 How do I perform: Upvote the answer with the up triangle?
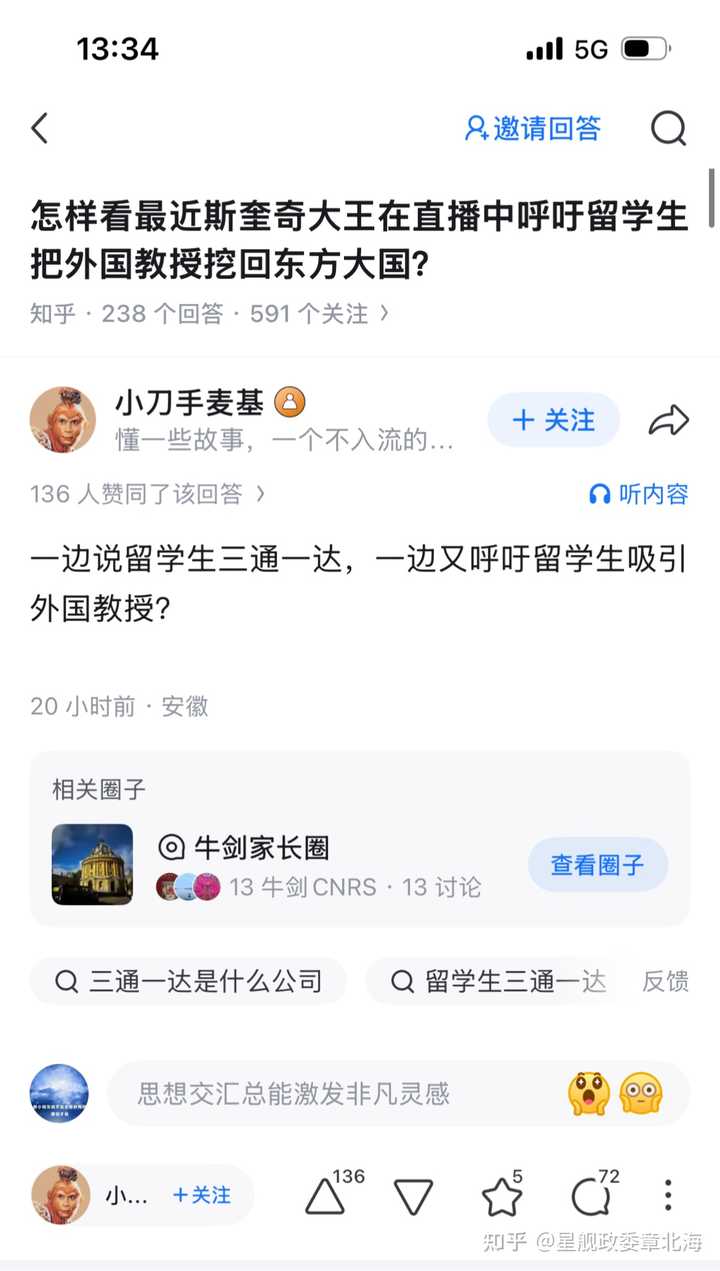point(325,1196)
